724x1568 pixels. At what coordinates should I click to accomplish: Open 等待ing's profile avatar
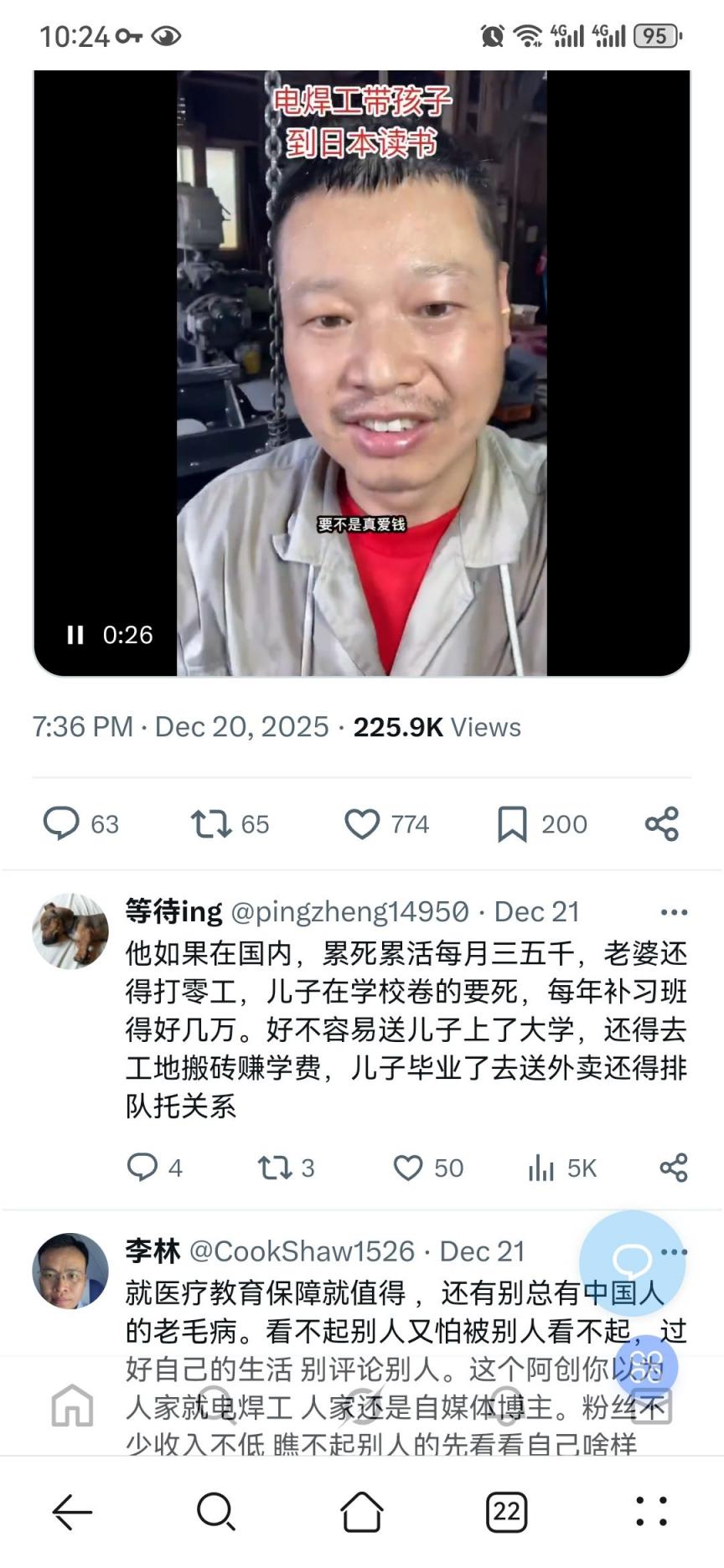coord(70,931)
